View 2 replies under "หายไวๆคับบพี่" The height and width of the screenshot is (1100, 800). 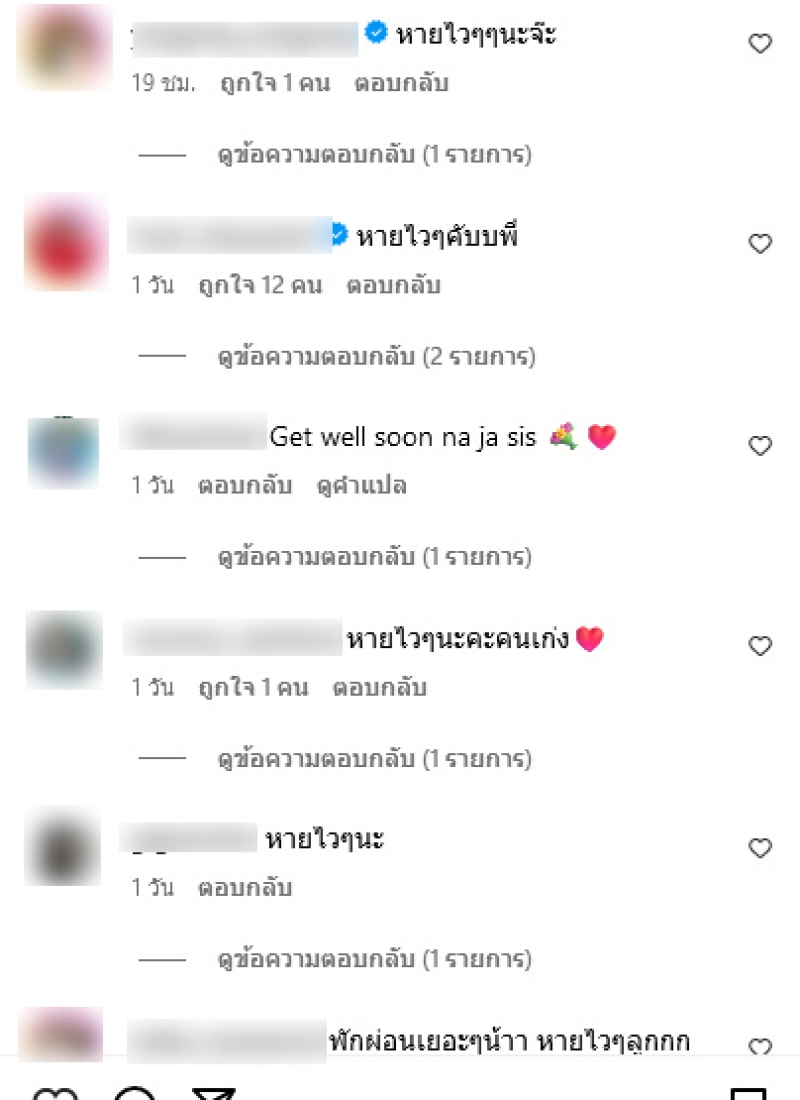point(377,356)
